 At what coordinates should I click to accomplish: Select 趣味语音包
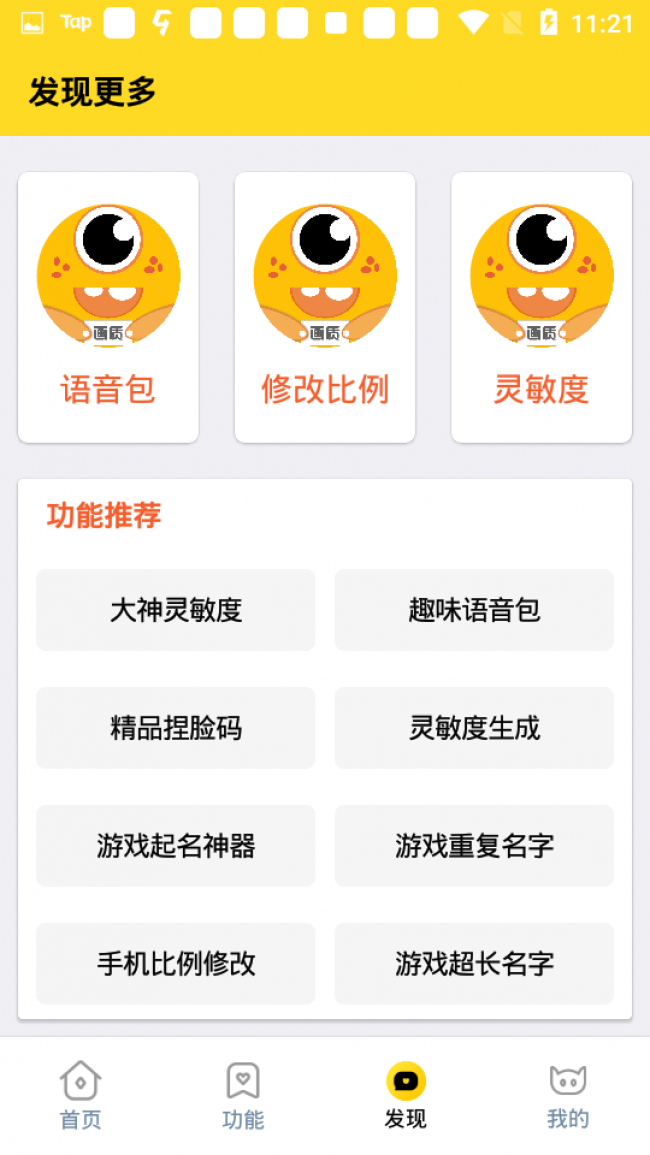point(474,610)
